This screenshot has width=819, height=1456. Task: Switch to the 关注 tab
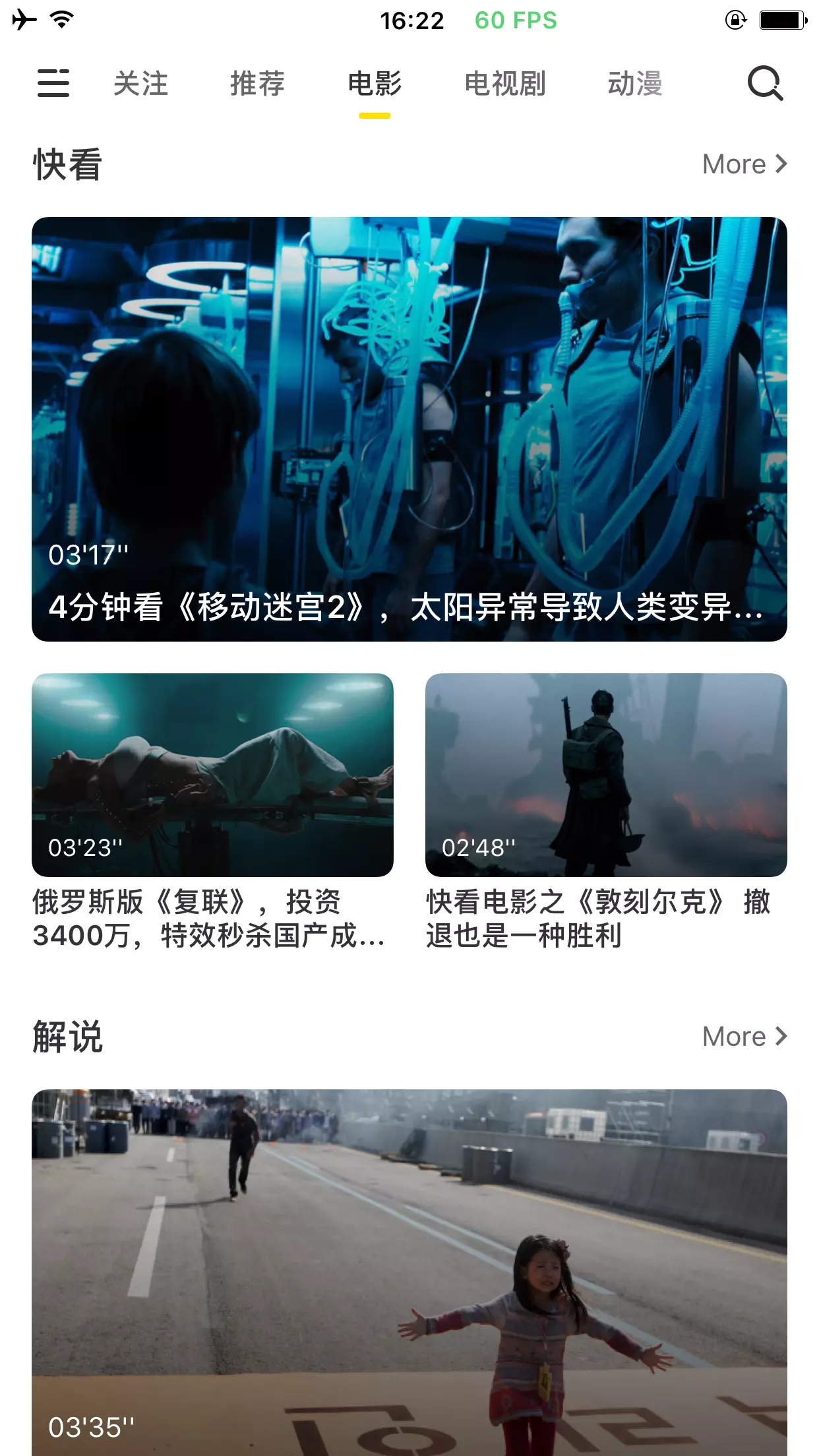(x=140, y=84)
